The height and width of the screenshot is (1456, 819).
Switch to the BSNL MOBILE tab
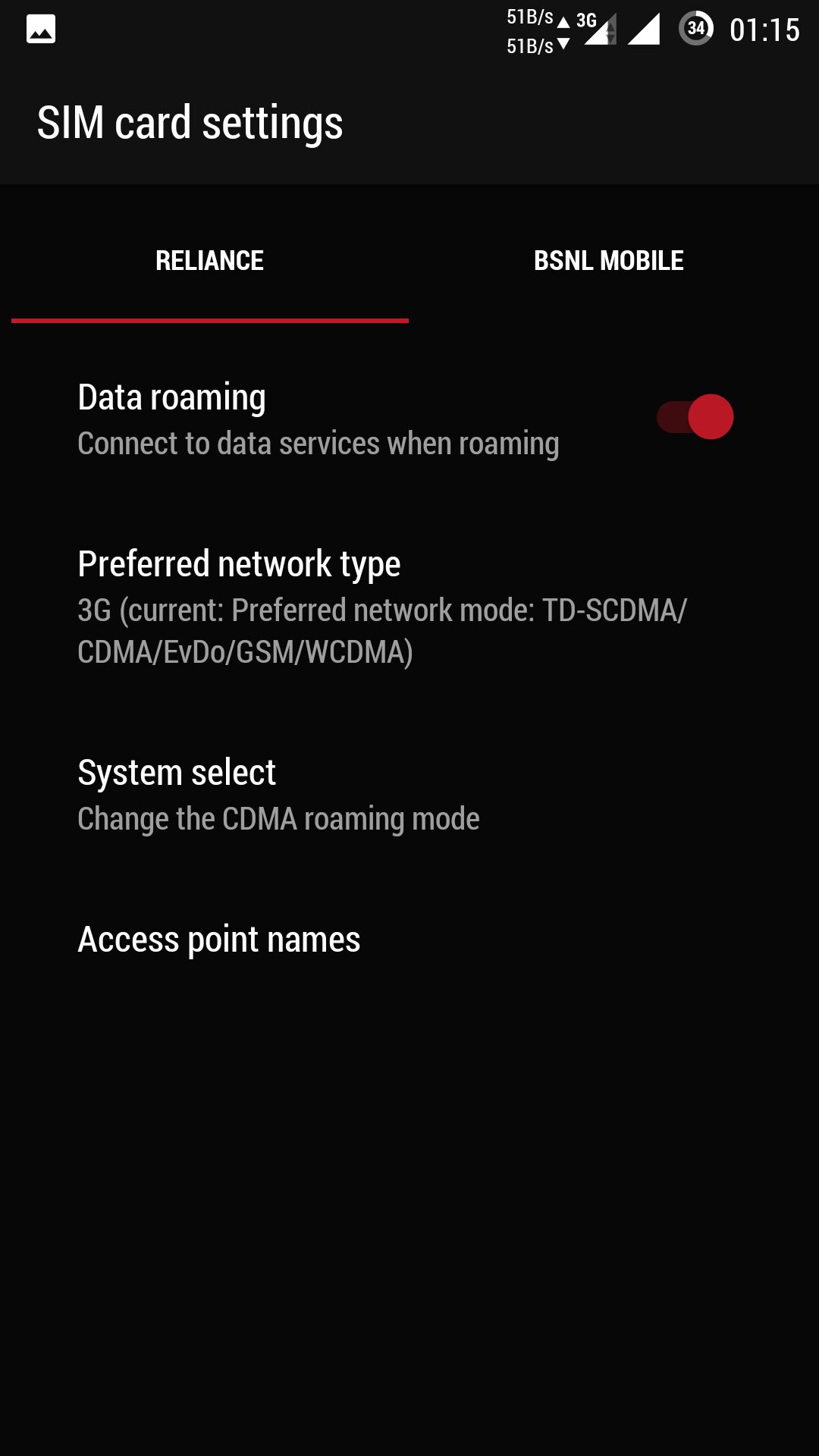[x=608, y=261]
